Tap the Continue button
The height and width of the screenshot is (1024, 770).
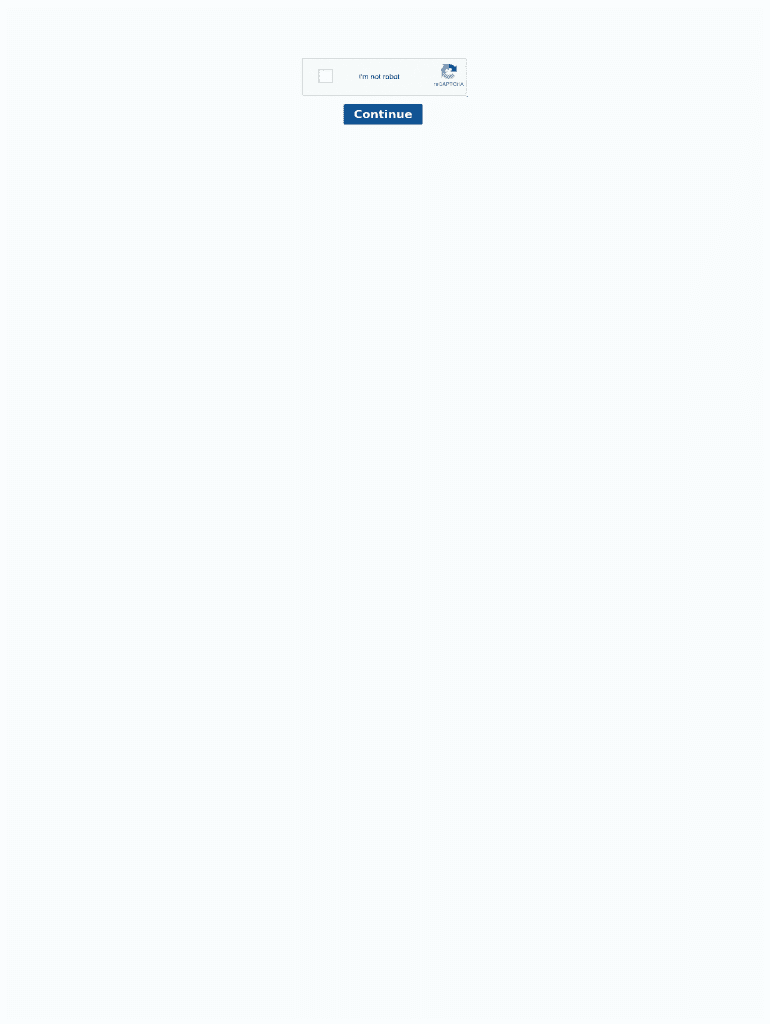(383, 114)
